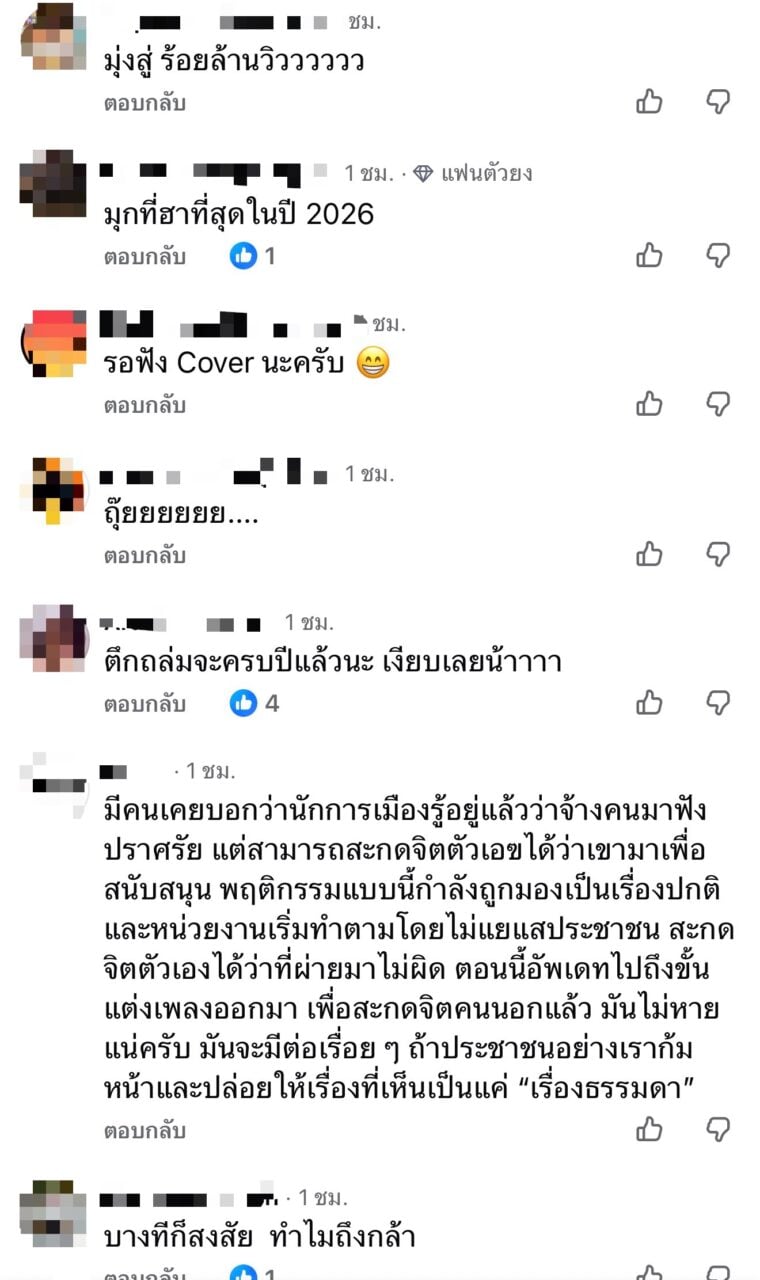Like the comment 'มุ่งสู่ ร้อยล้านวิว'
The image size is (760, 1280).
click(x=650, y=101)
